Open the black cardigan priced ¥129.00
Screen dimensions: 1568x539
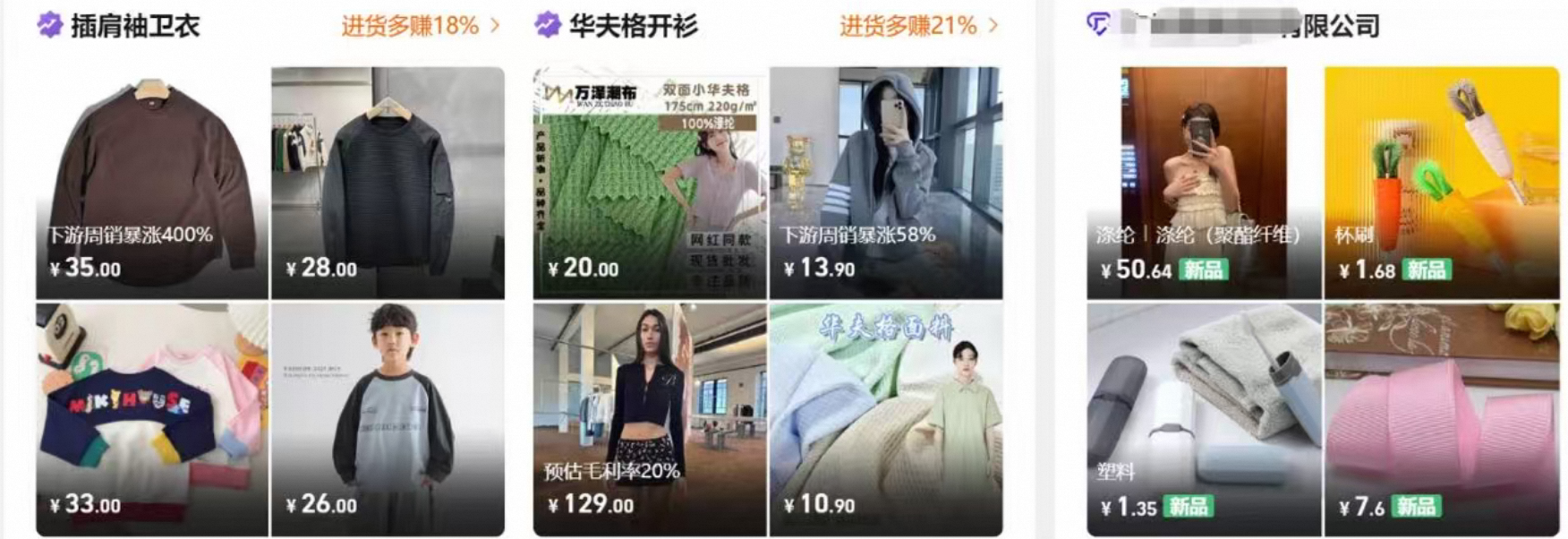click(x=650, y=419)
